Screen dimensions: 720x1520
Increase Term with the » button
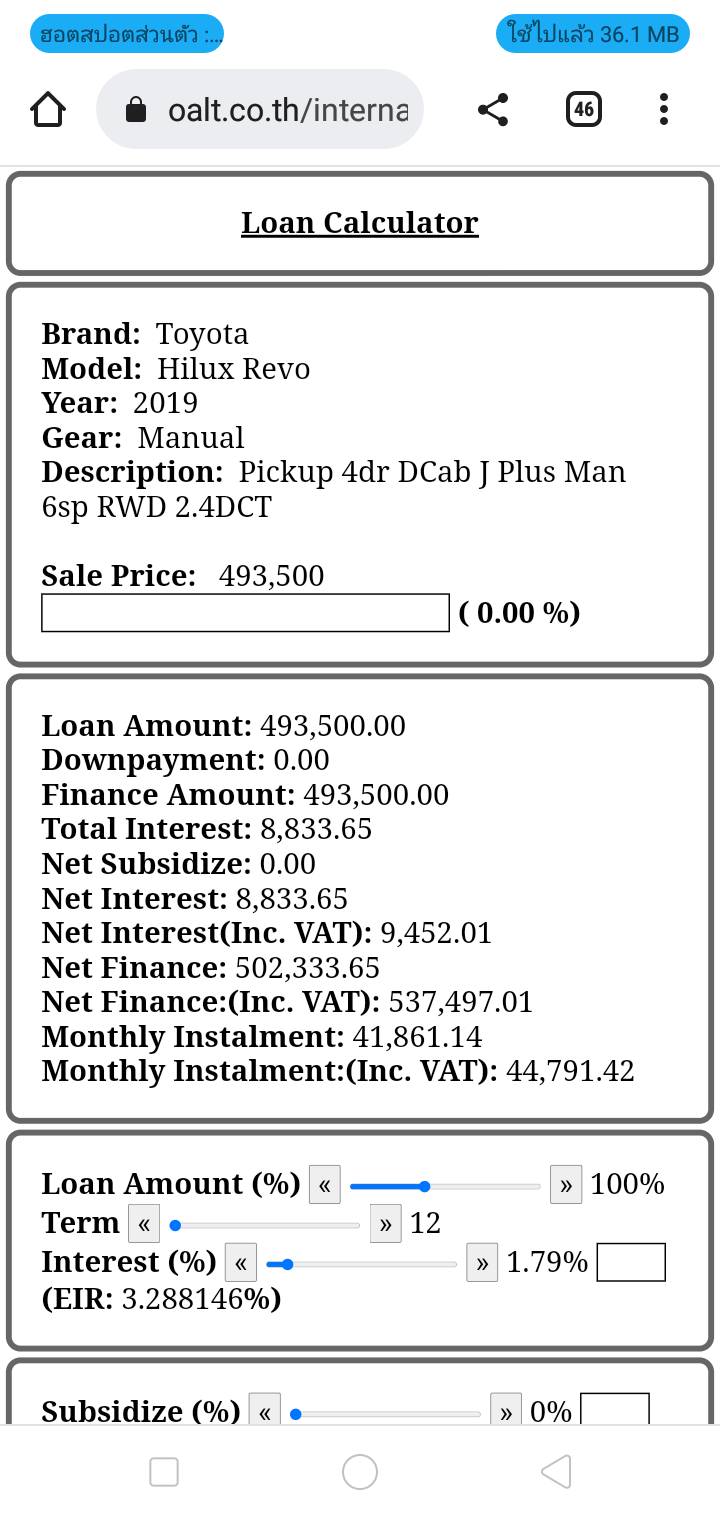385,1224
